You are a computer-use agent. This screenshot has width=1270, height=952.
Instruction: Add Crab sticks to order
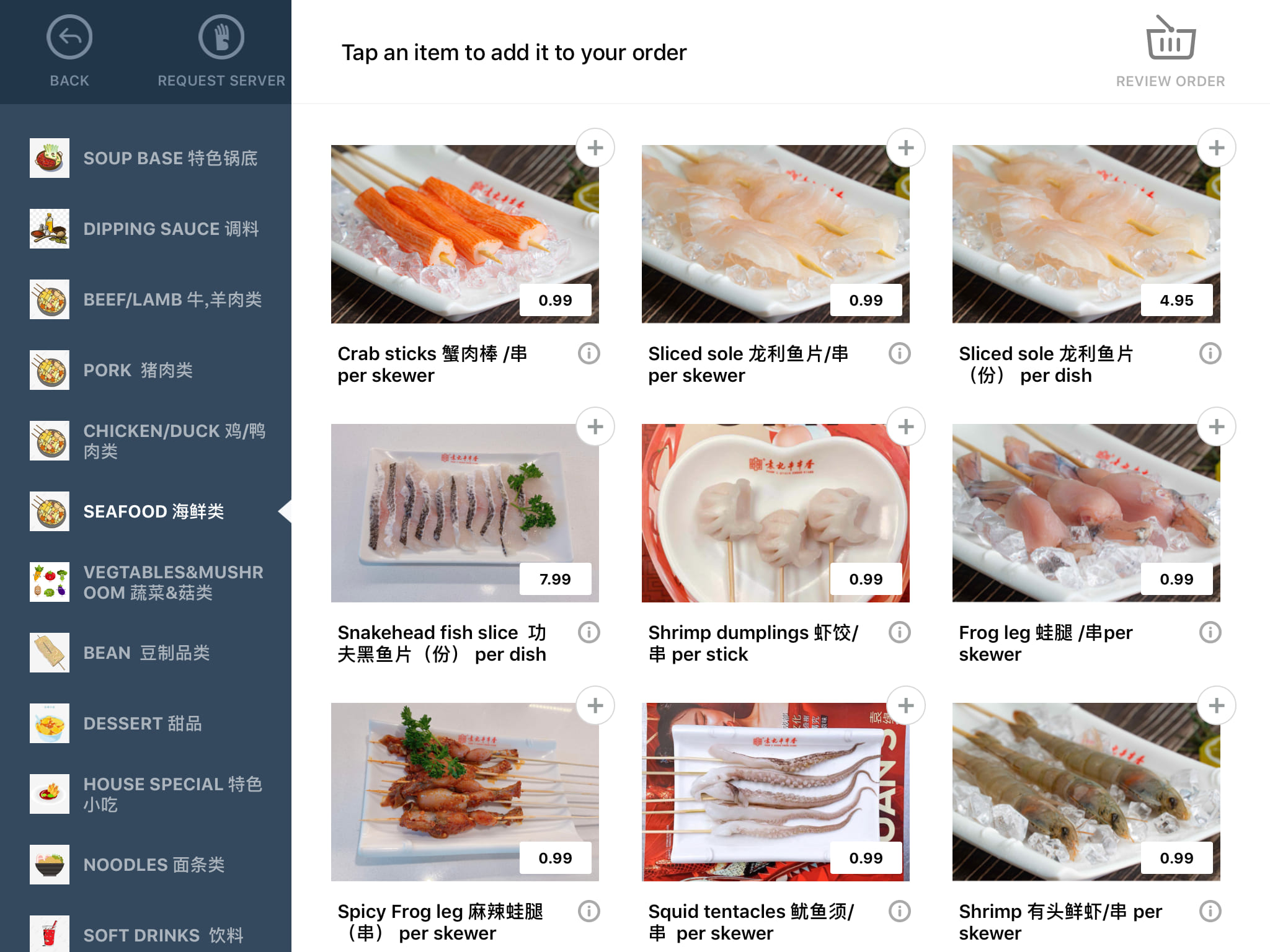coord(595,148)
